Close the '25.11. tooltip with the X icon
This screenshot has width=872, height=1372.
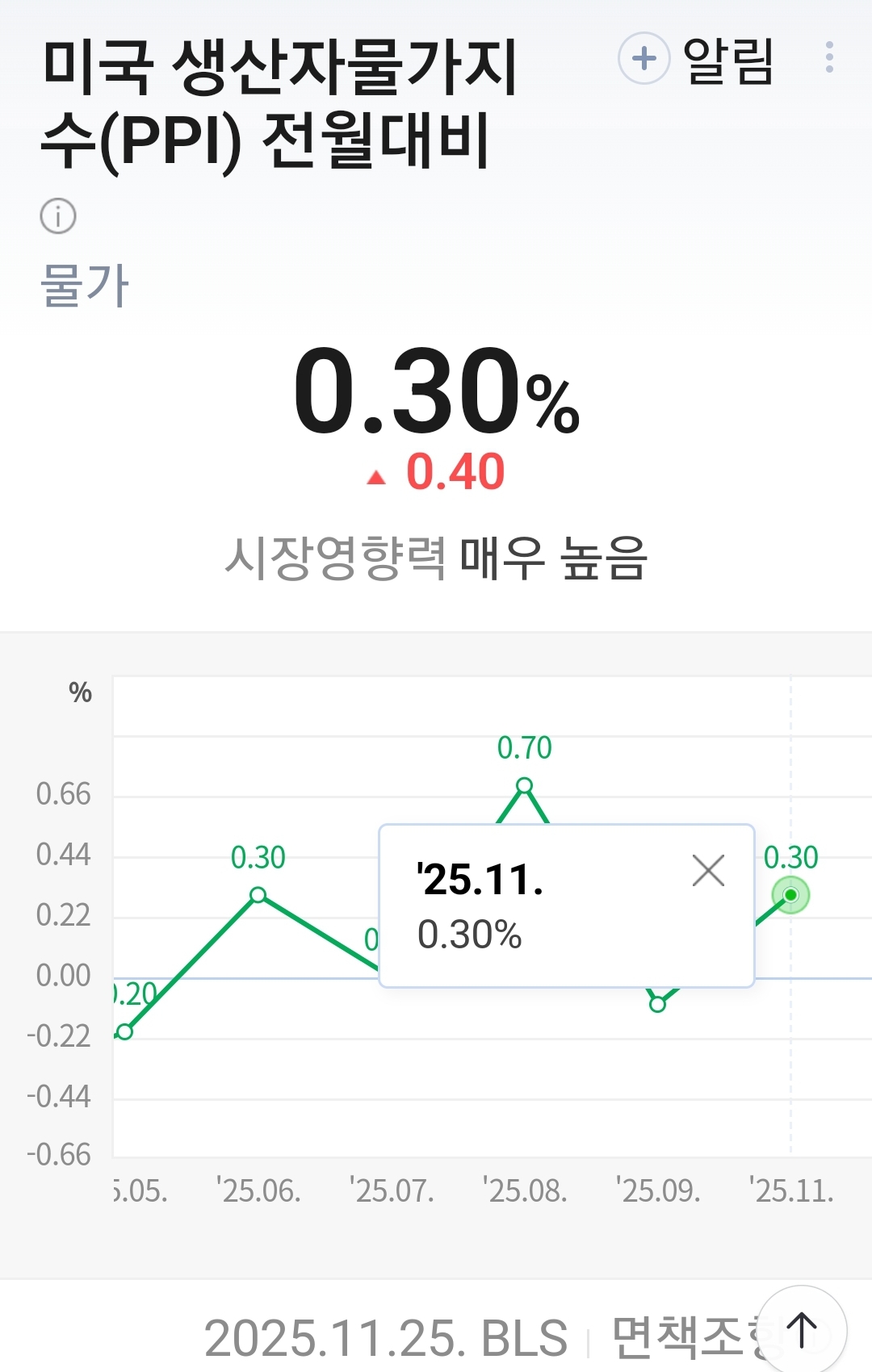click(x=708, y=871)
